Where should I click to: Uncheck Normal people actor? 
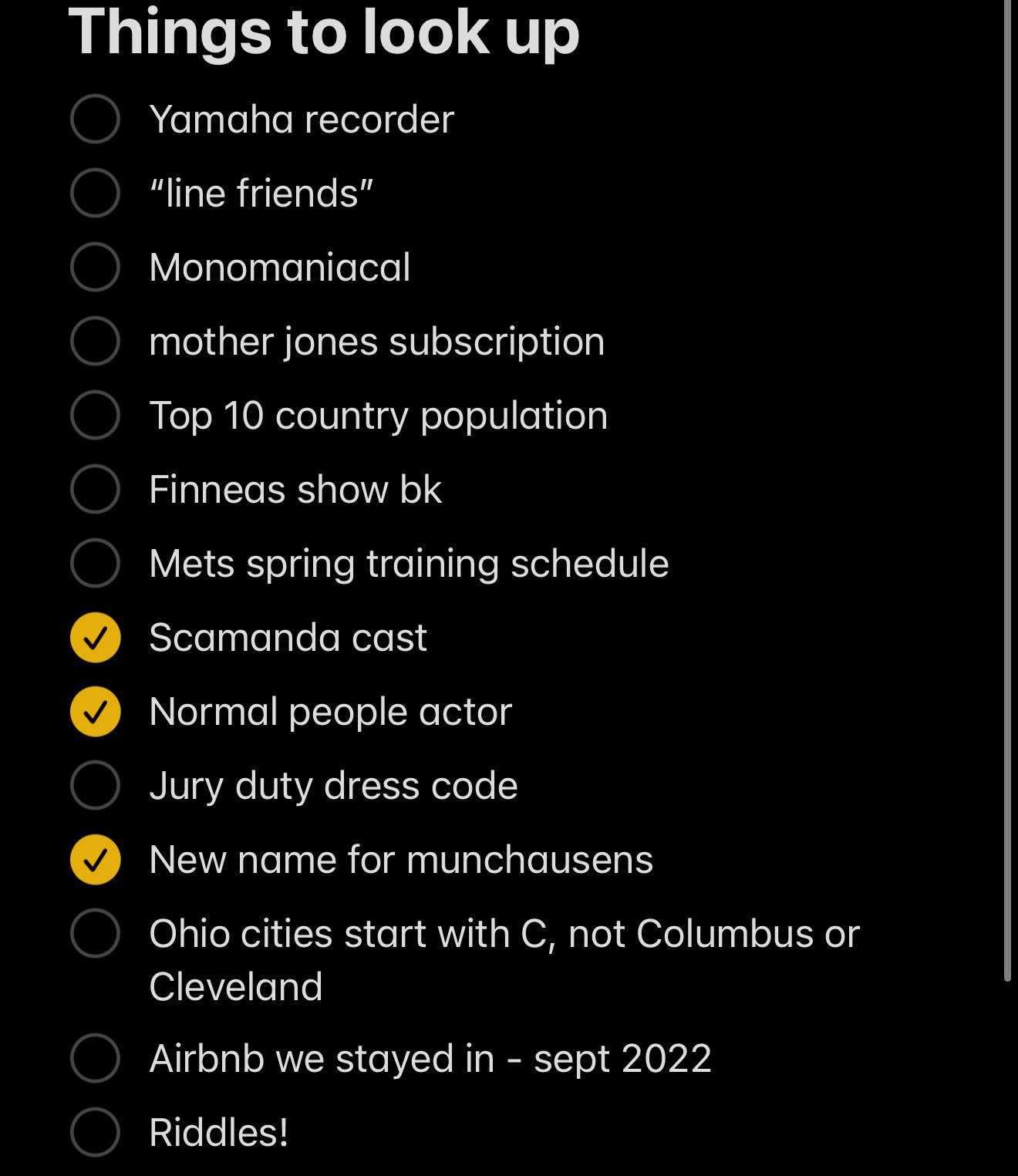pos(95,712)
